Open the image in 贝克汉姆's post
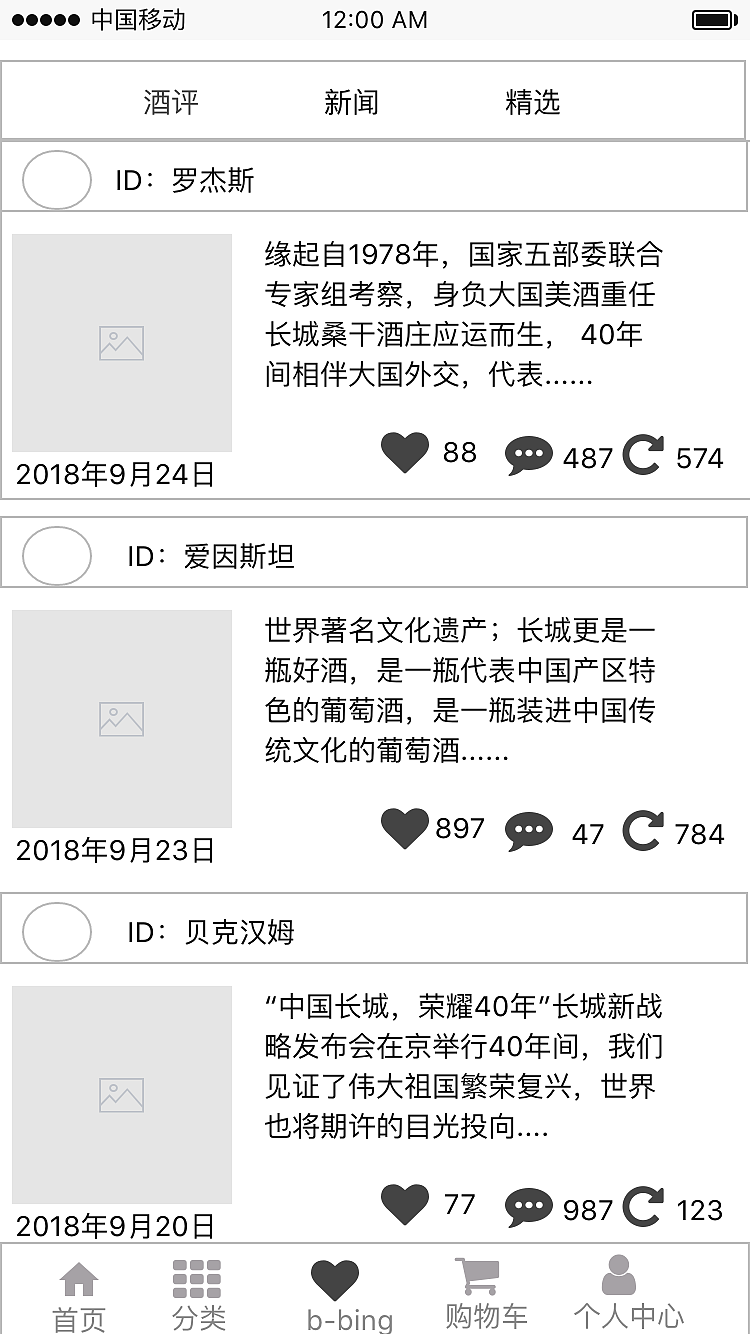Image resolution: width=750 pixels, height=1334 pixels. point(121,1095)
